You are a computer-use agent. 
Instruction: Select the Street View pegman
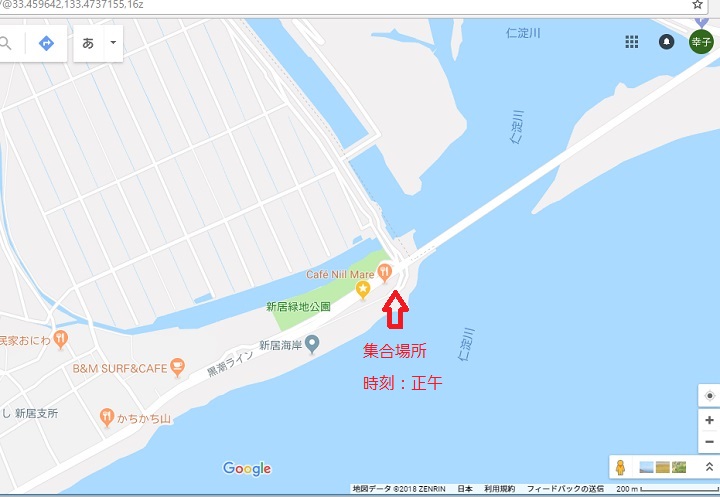click(621, 467)
